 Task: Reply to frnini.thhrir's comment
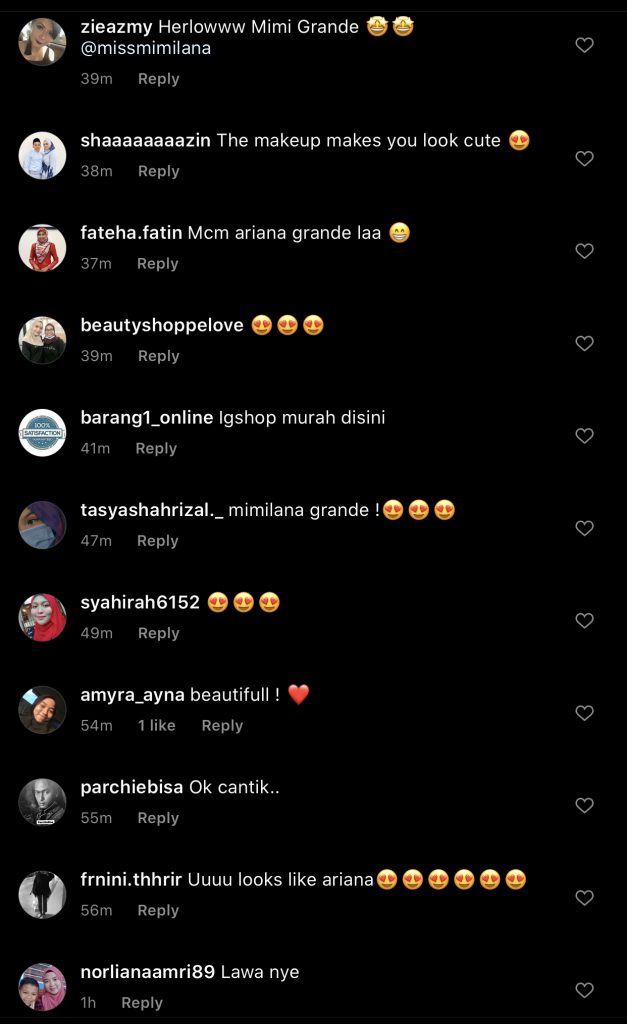point(158,910)
